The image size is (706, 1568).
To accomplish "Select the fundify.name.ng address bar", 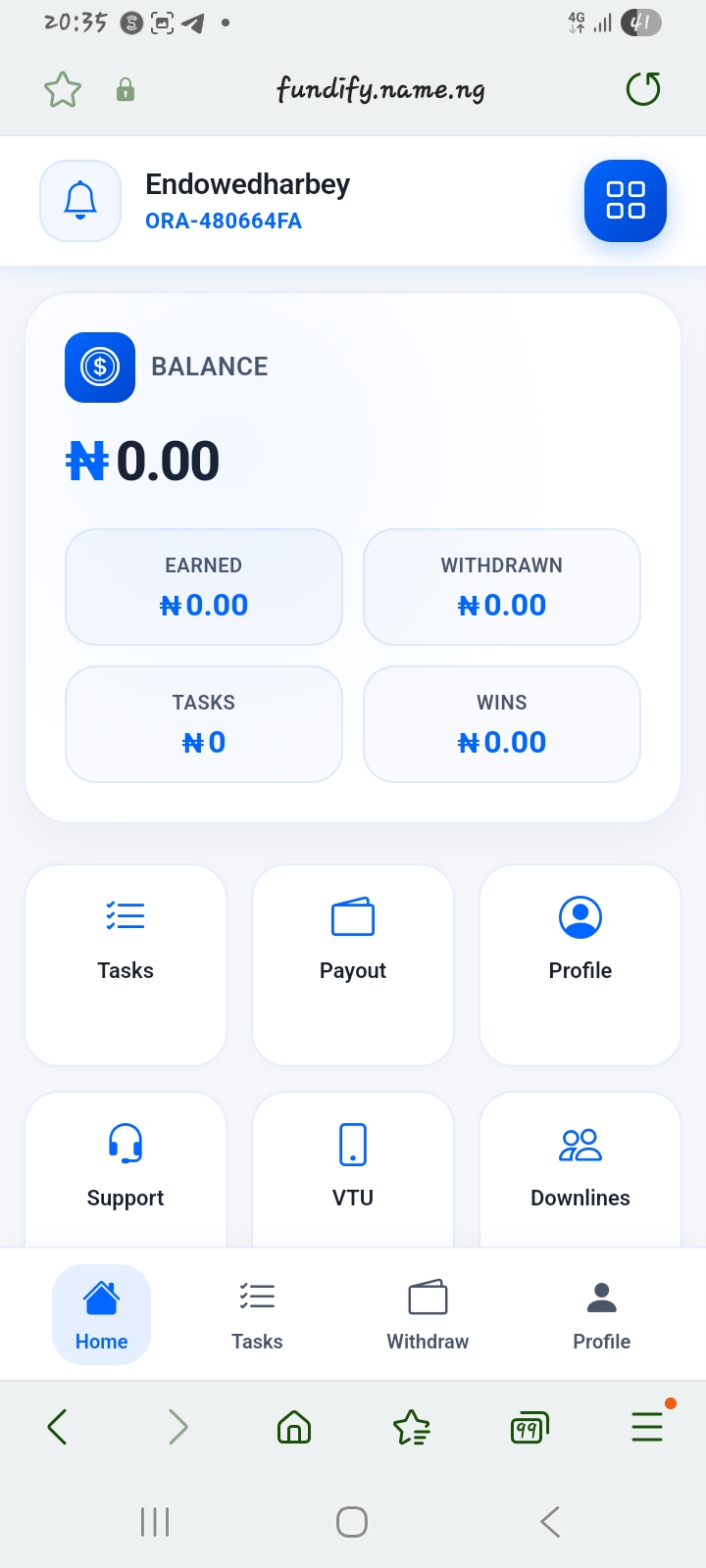I will coord(380,90).
